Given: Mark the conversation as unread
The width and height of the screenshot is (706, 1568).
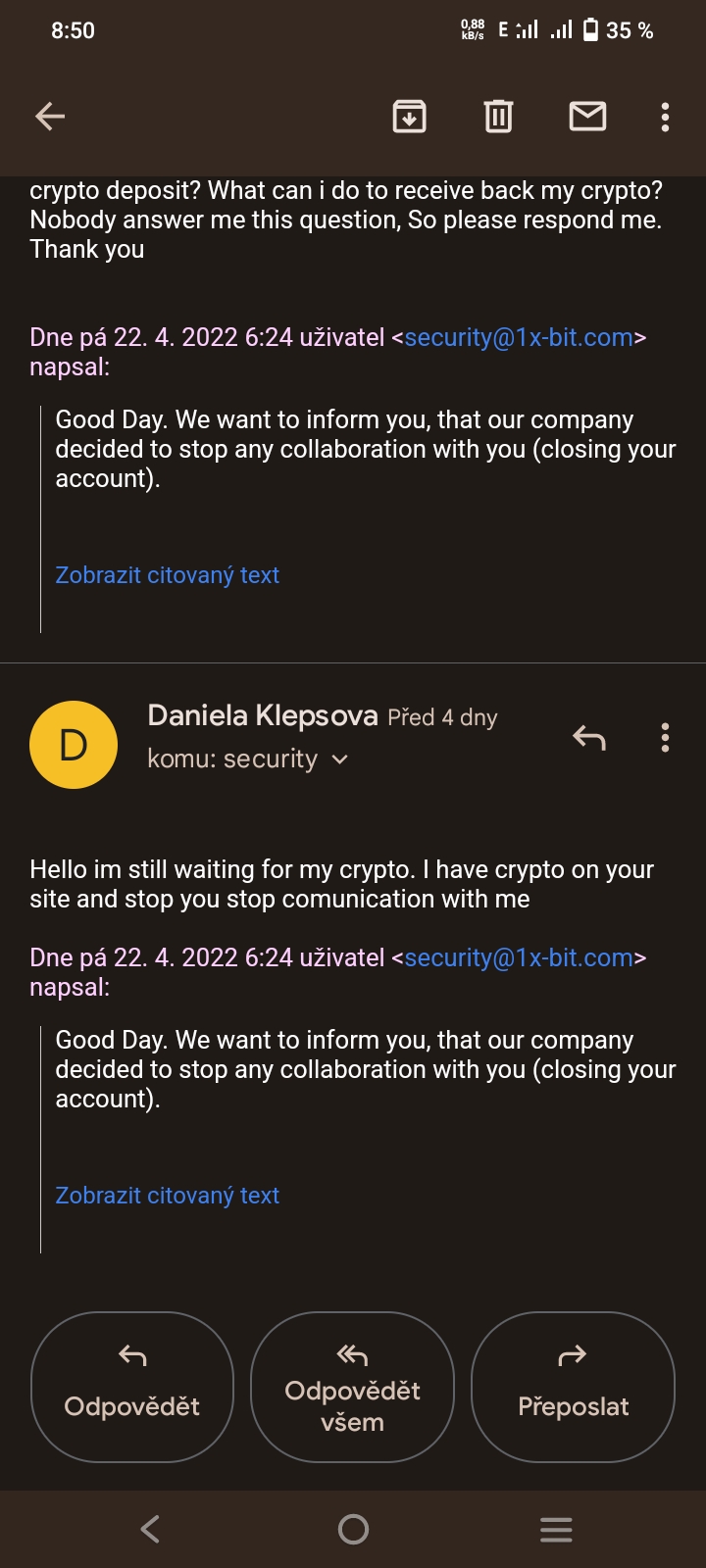Looking at the screenshot, I should click(587, 117).
